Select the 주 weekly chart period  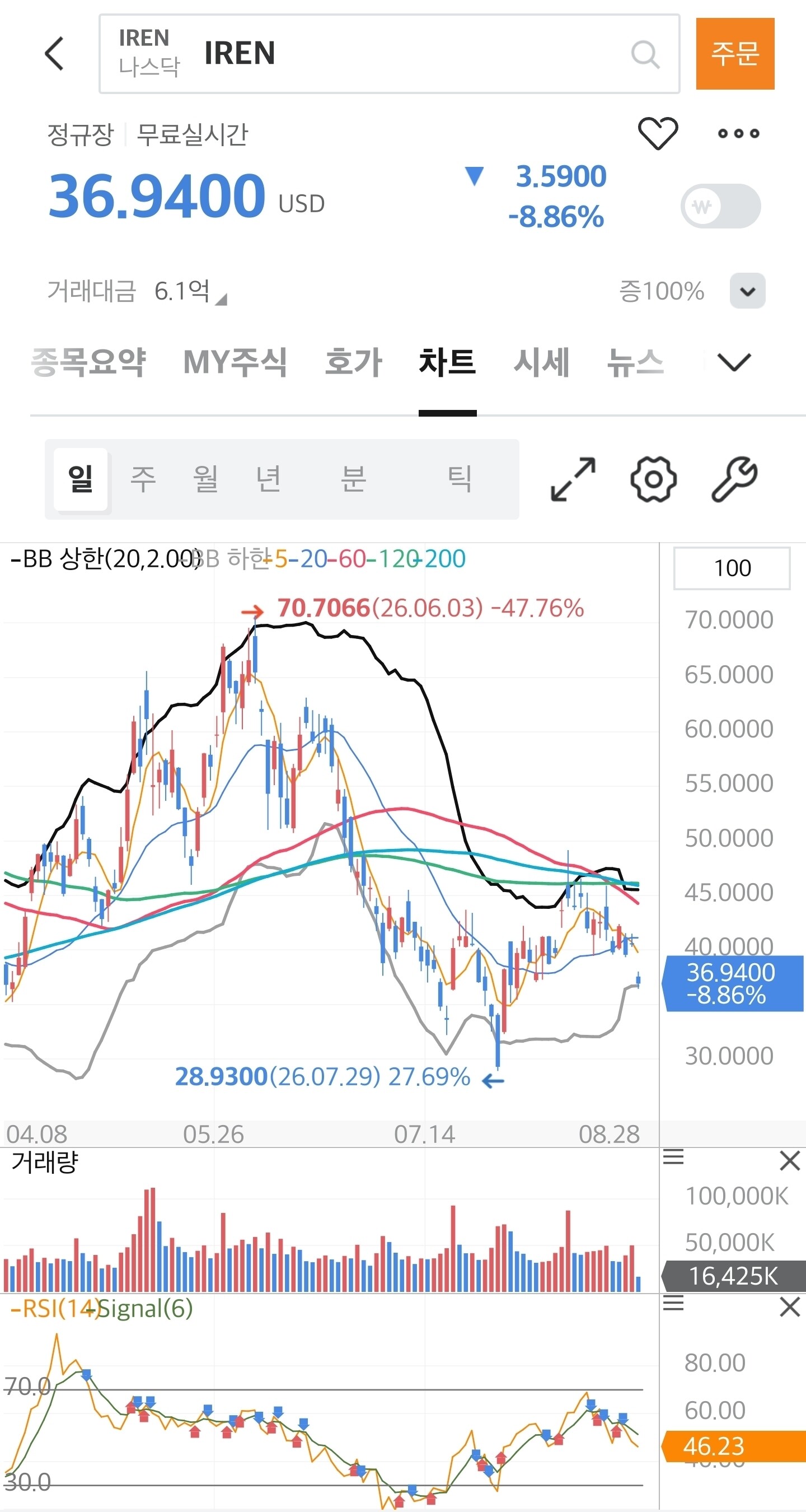pyautogui.click(x=143, y=479)
